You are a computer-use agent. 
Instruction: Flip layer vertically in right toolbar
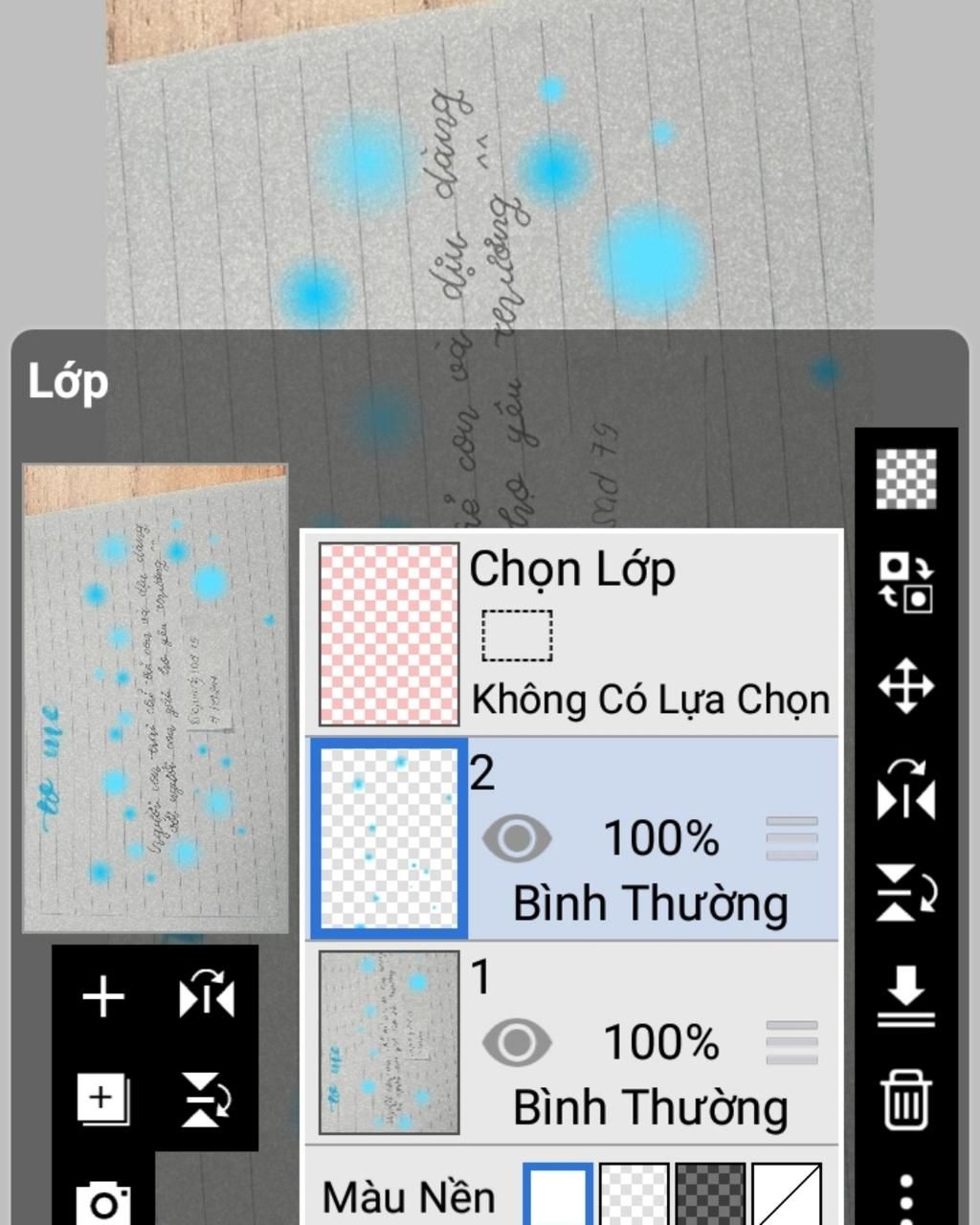(x=905, y=892)
